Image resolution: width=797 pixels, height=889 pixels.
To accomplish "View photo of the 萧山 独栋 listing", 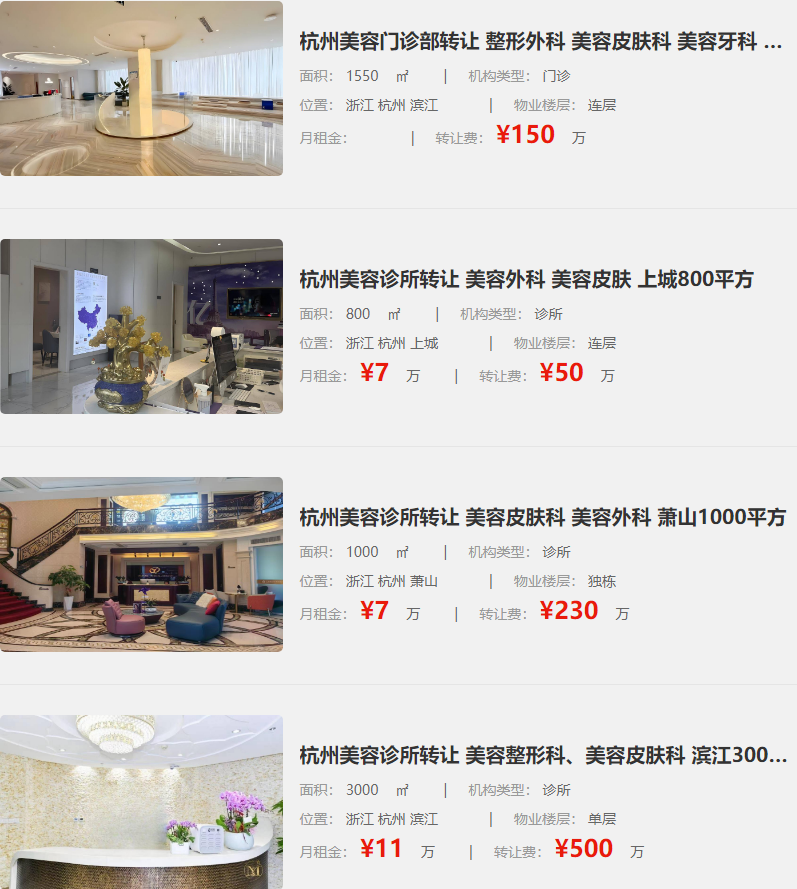I will point(141,564).
